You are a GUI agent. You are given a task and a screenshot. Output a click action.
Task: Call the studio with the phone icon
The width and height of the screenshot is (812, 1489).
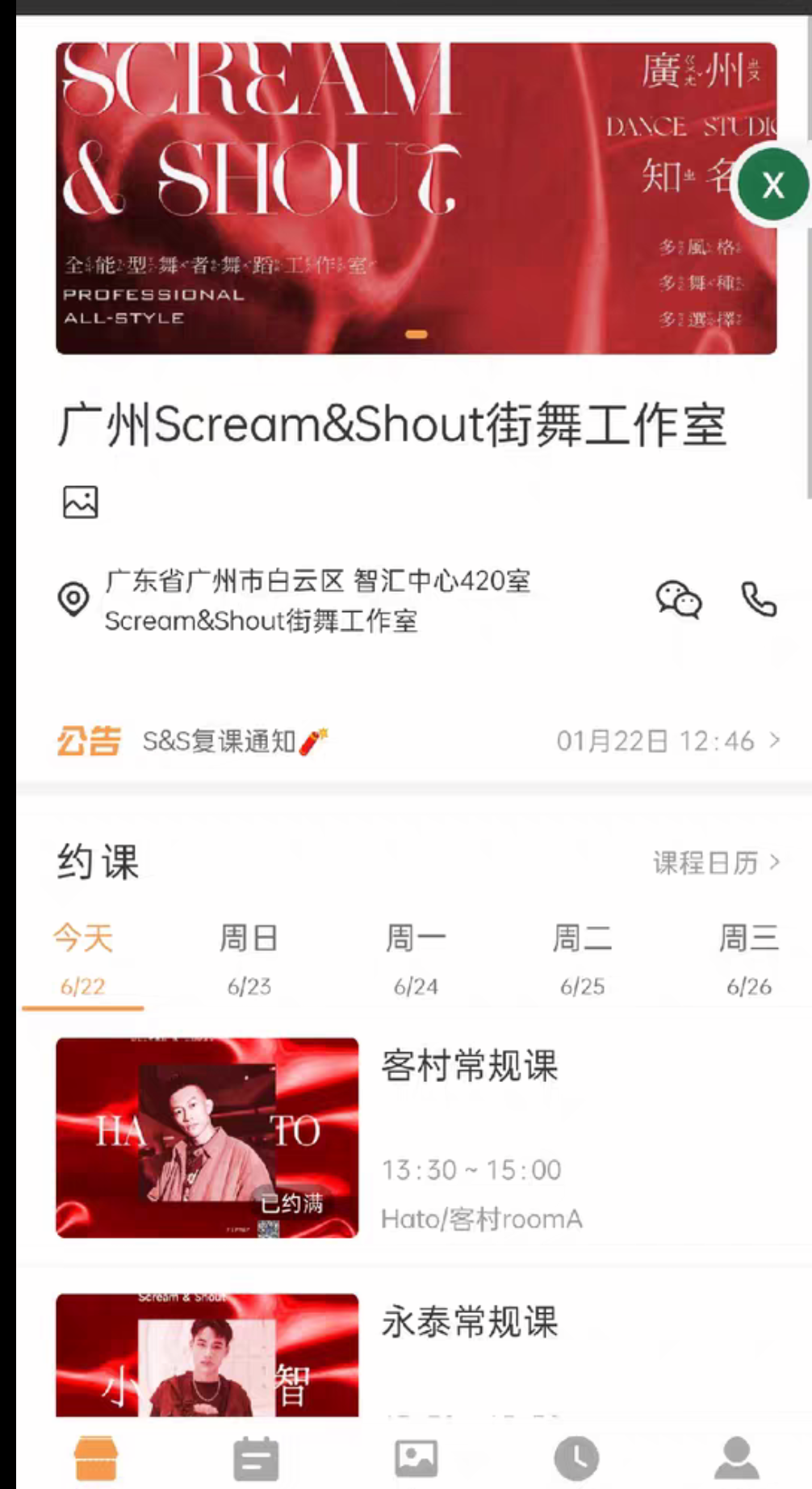click(x=759, y=599)
